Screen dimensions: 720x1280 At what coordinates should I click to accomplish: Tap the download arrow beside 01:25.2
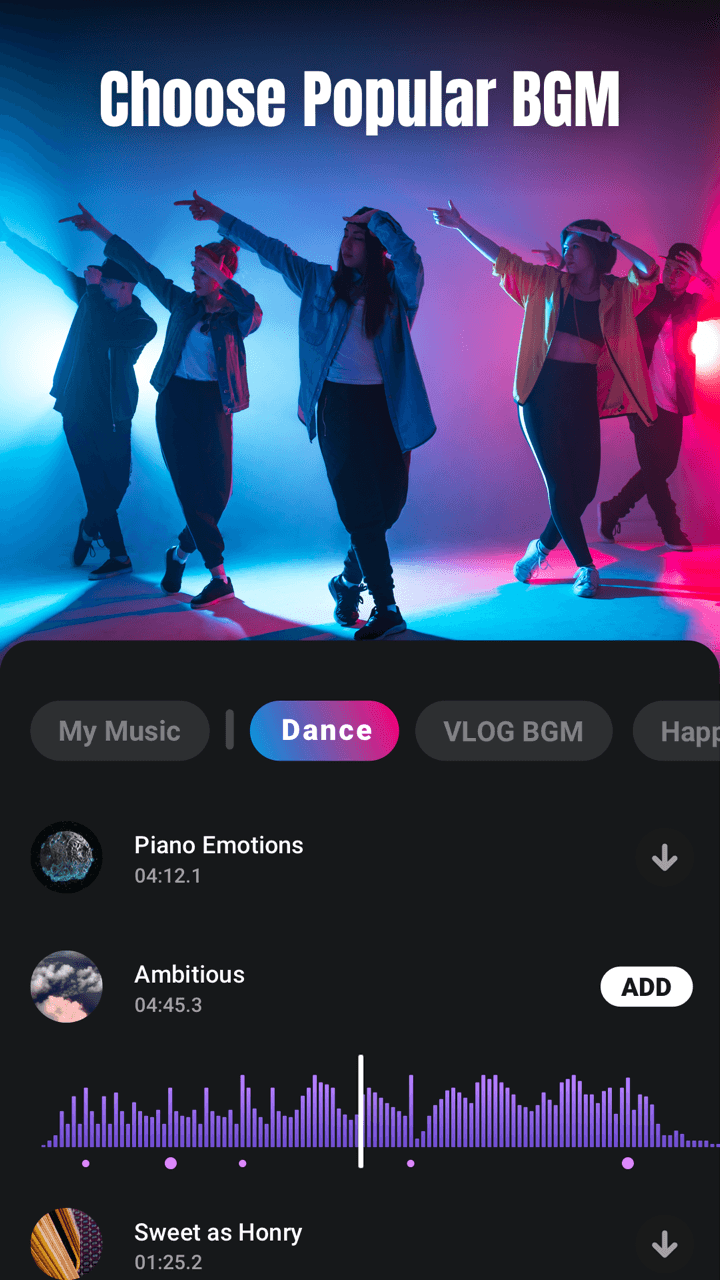click(664, 1245)
